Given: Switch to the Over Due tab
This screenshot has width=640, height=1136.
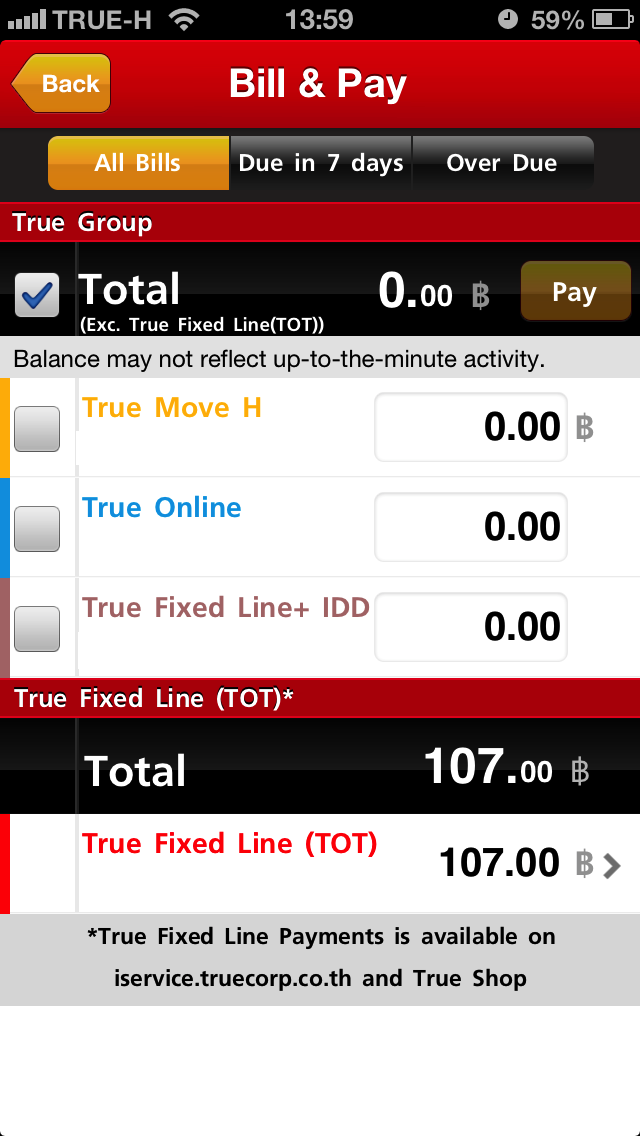Looking at the screenshot, I should 502,163.
